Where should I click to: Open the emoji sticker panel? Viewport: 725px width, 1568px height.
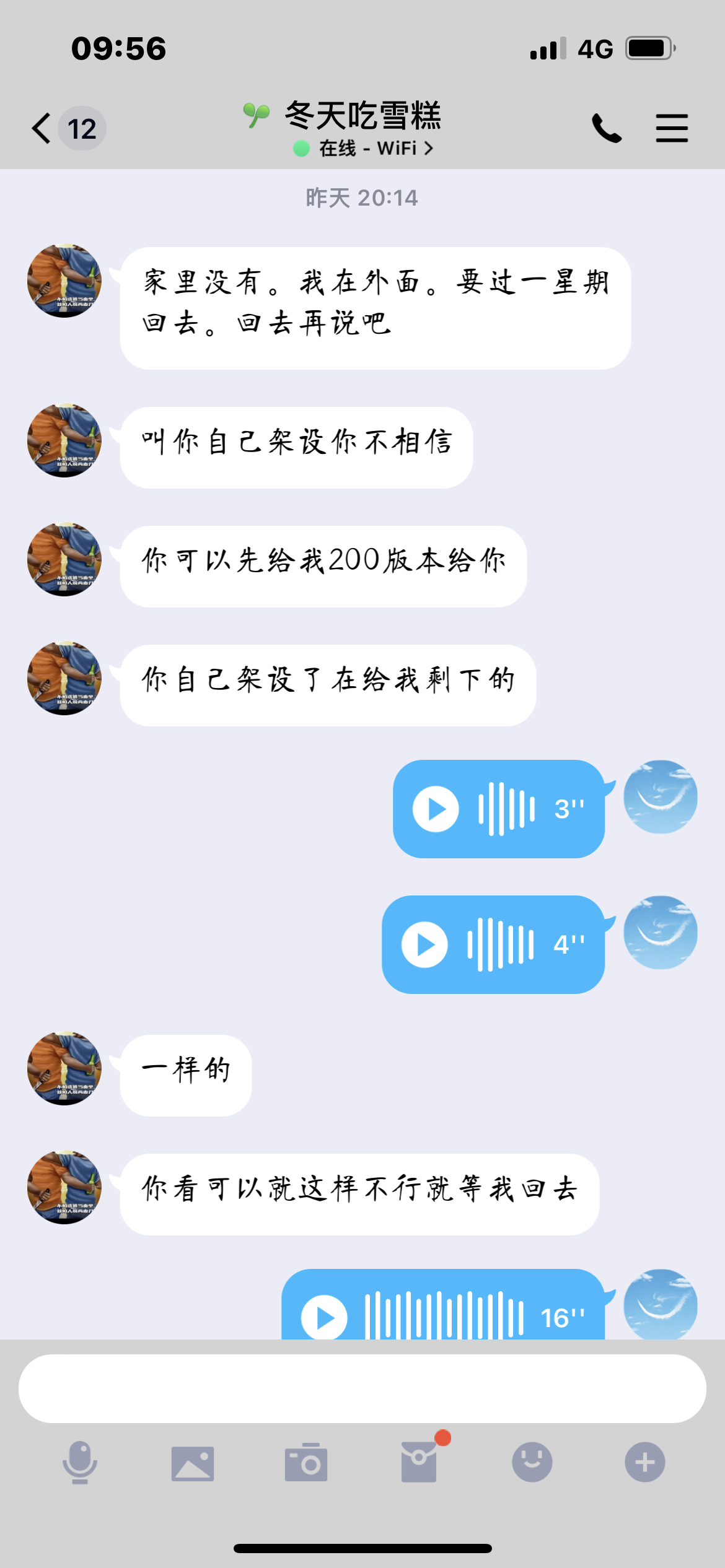tap(532, 1463)
